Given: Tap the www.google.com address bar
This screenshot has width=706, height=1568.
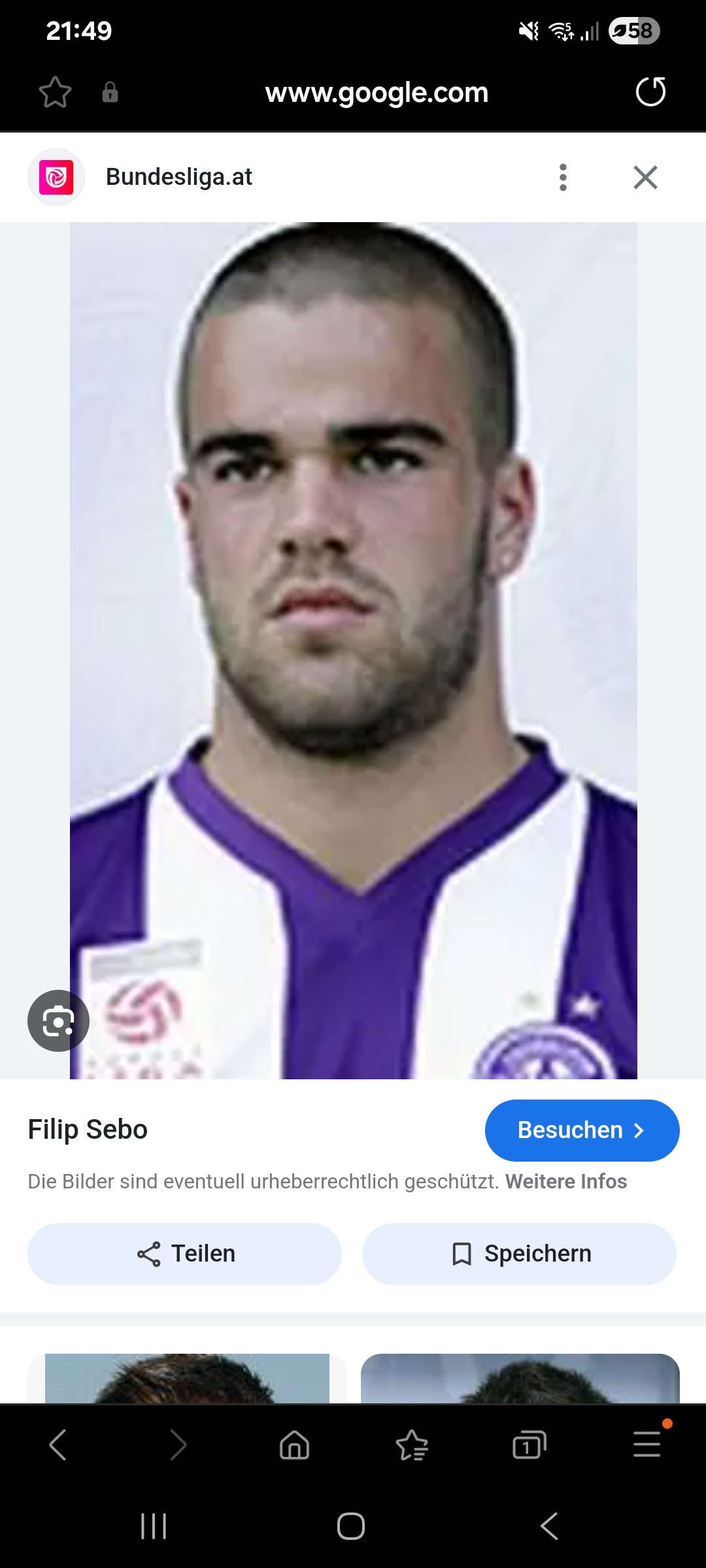Looking at the screenshot, I should (x=377, y=93).
